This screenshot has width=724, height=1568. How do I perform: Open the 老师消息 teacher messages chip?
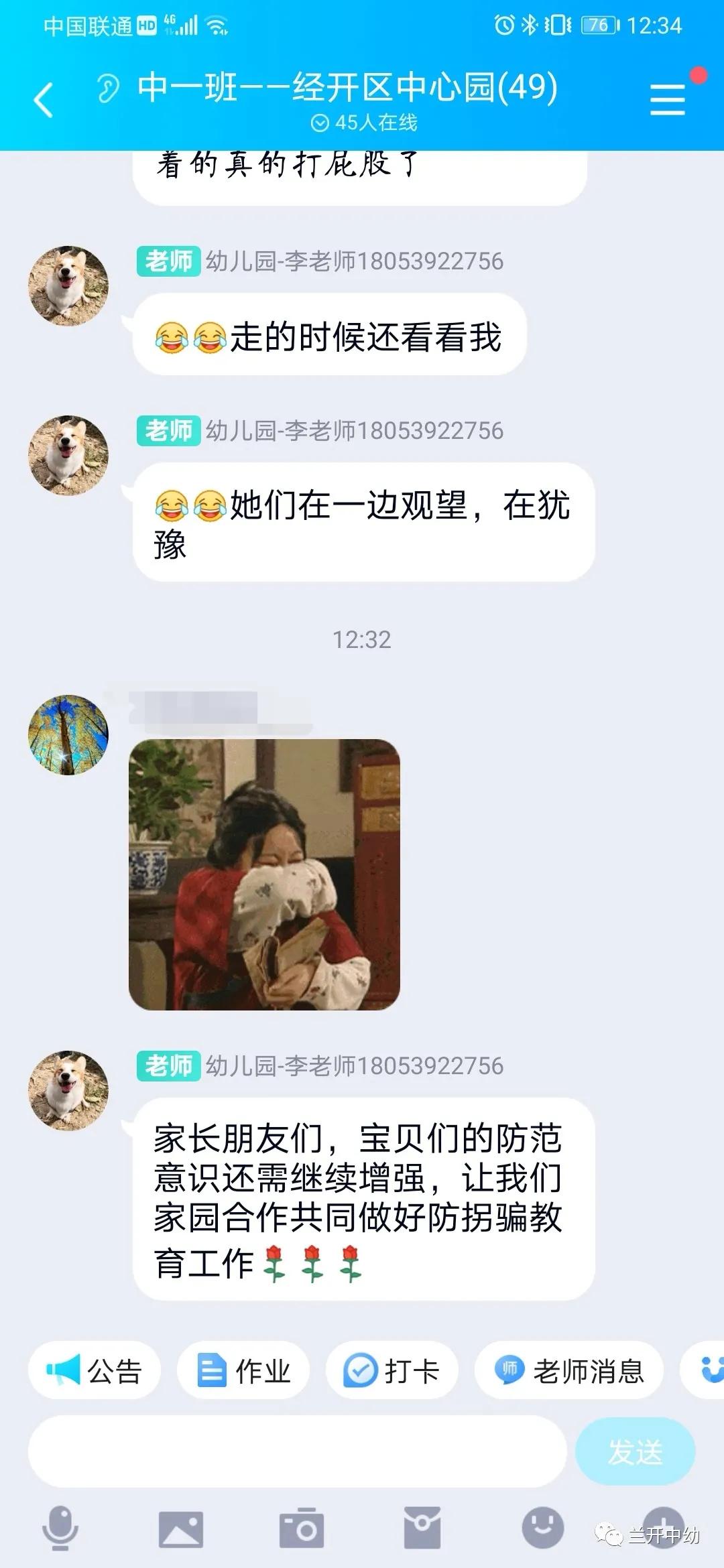[x=568, y=1370]
